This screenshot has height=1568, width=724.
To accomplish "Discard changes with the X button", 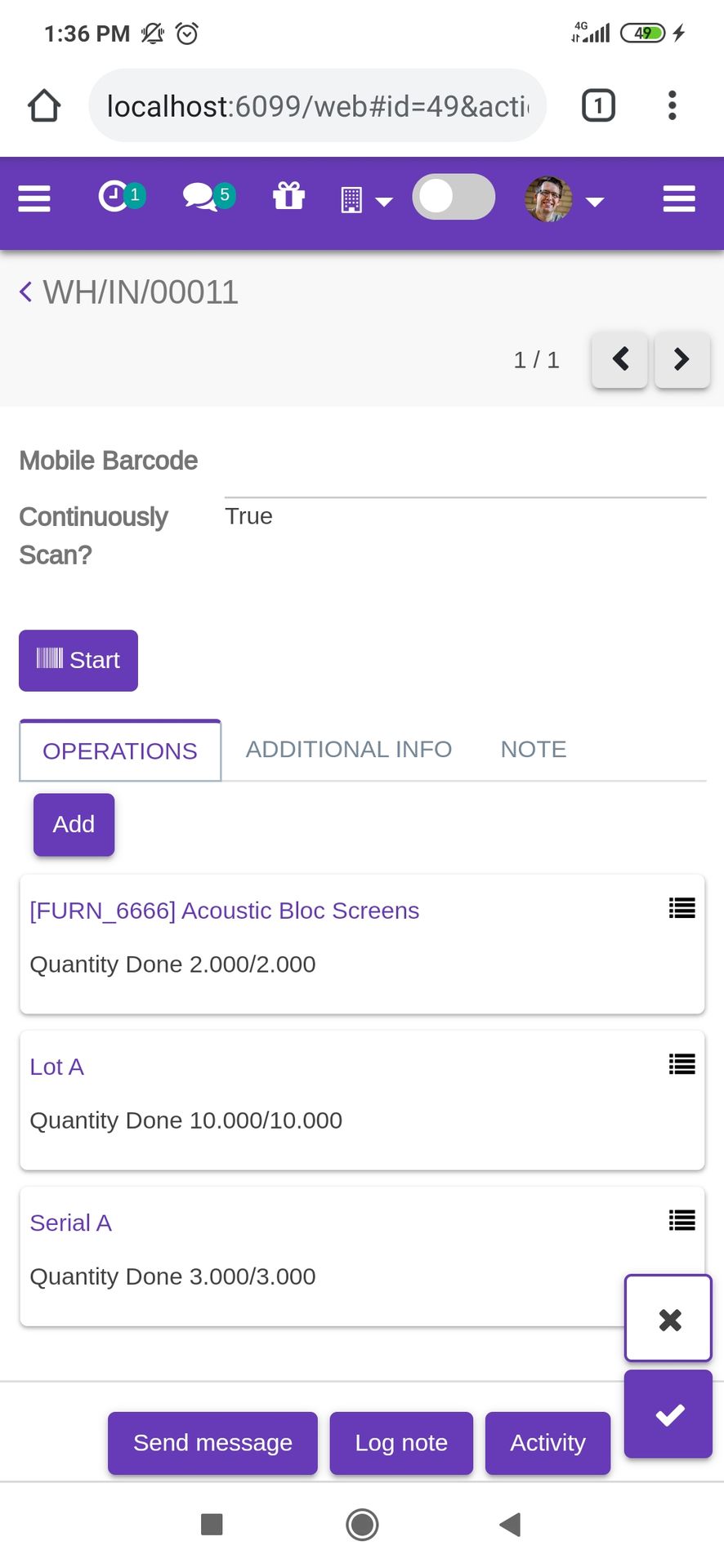I will click(669, 1319).
